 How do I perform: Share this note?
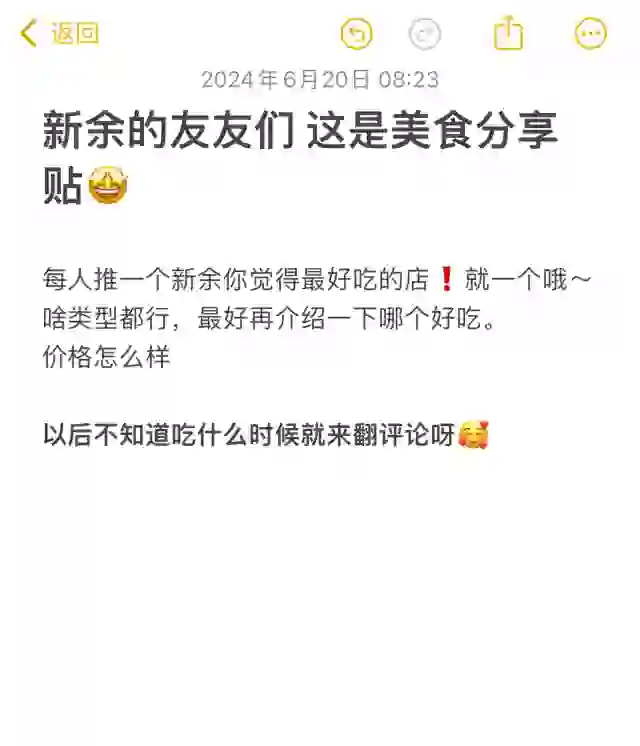coord(508,33)
